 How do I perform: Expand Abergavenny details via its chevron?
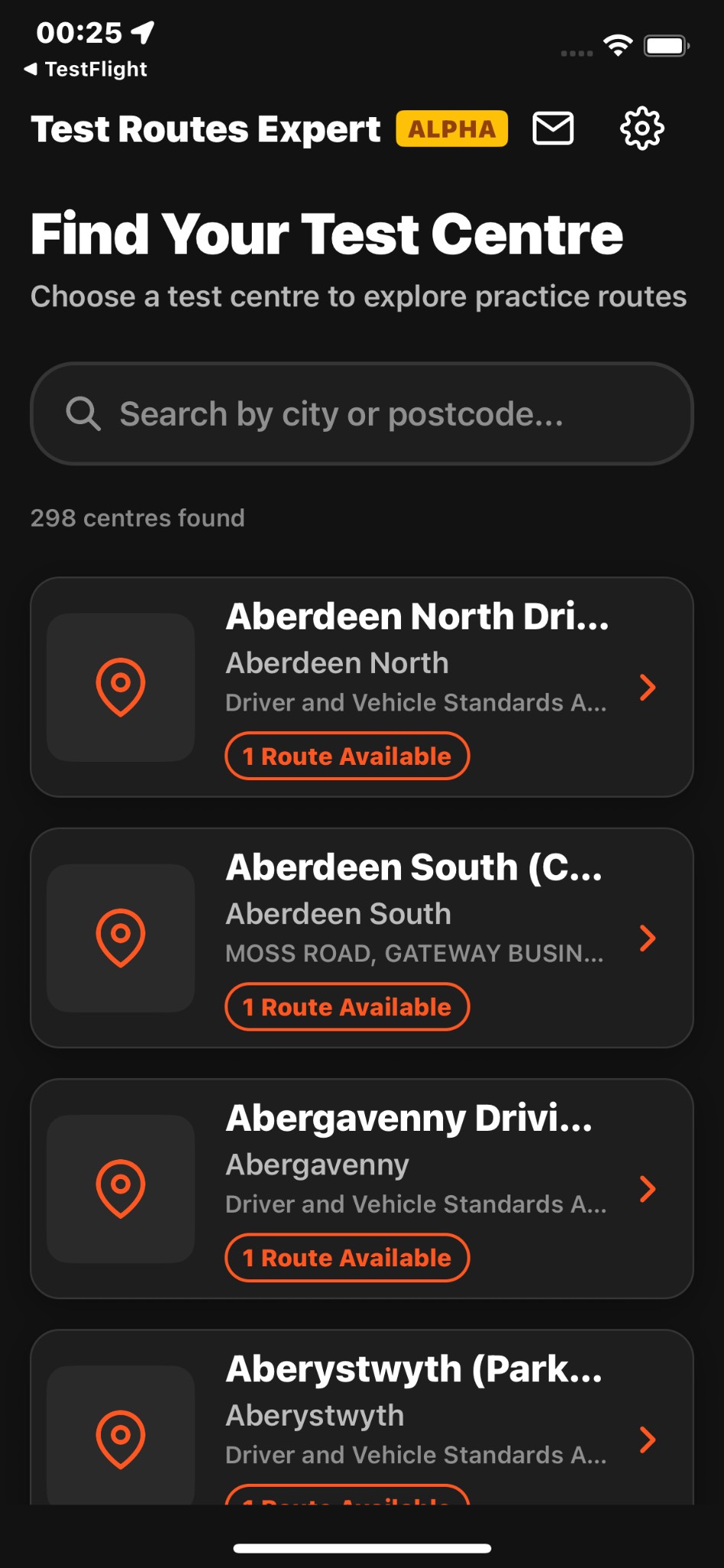click(648, 1188)
